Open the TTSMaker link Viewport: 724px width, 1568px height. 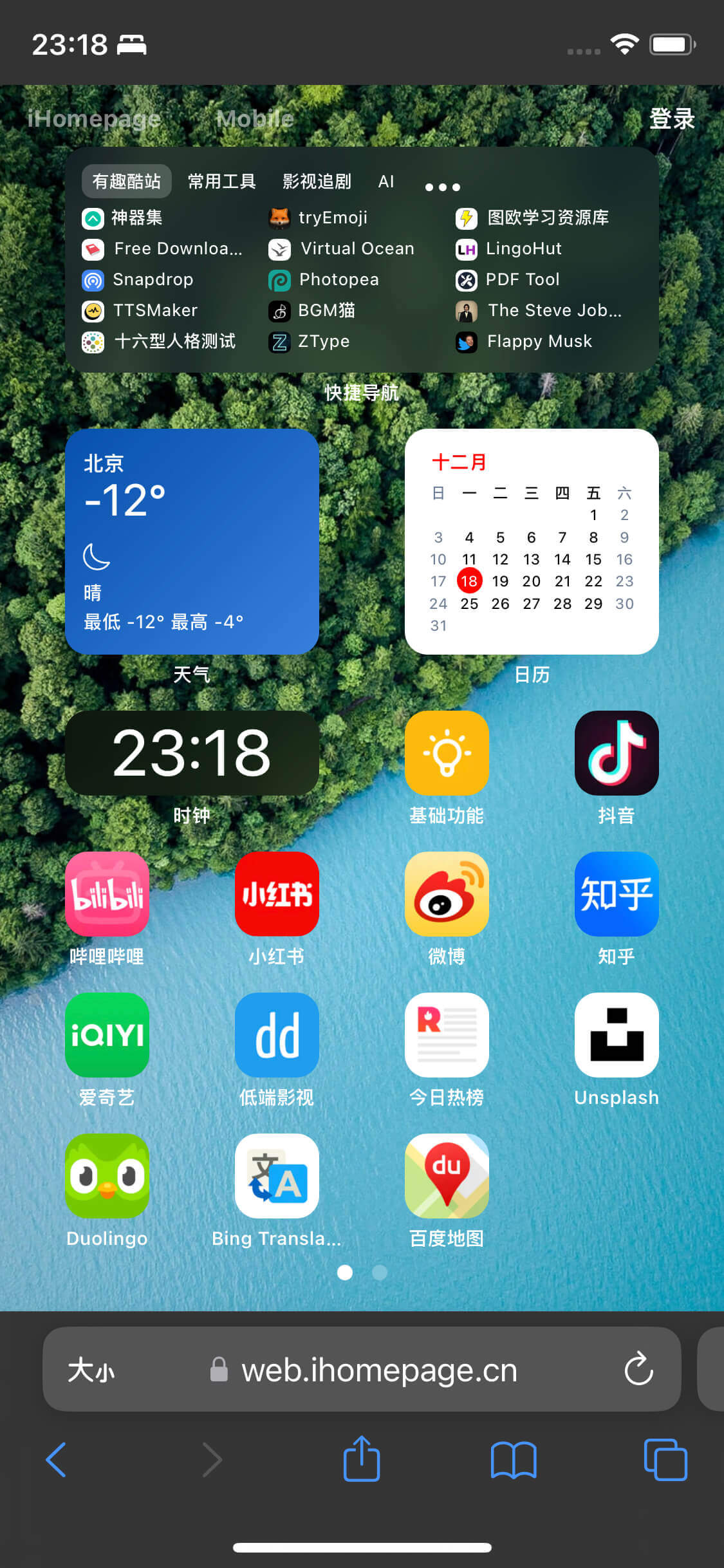coord(154,310)
